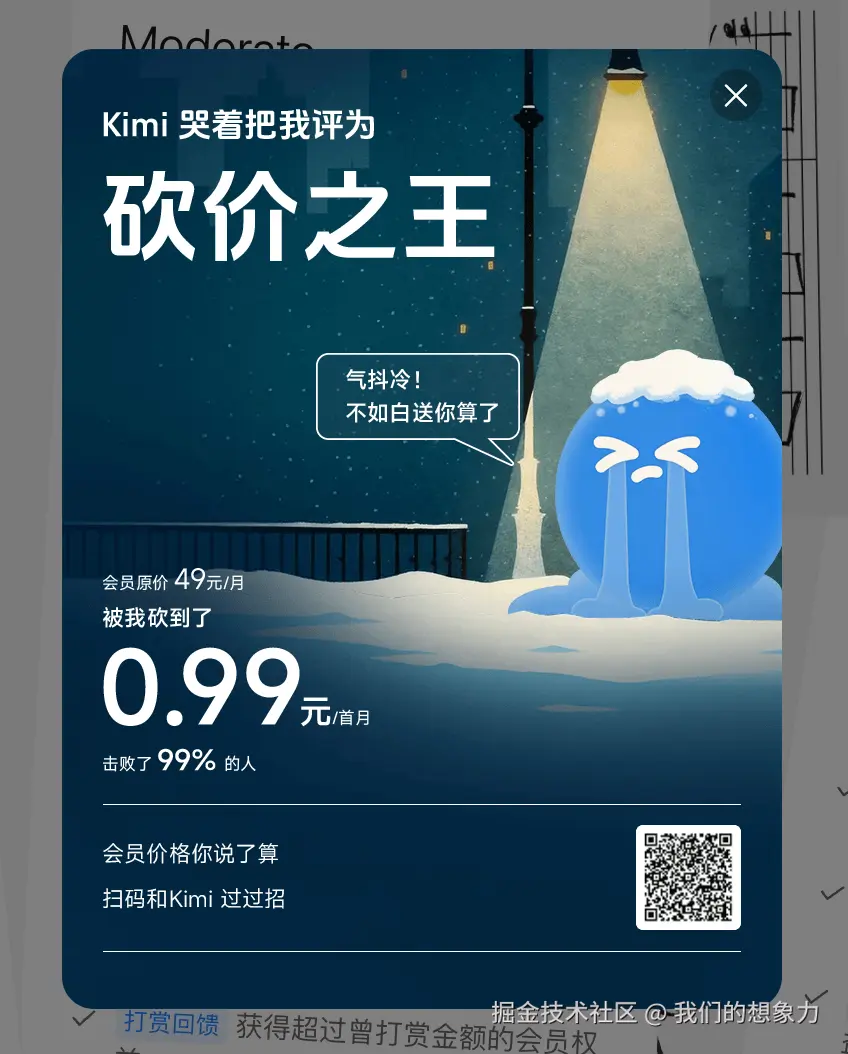848x1054 pixels.
Task: Click the 会员价格你说了算 text
Action: click(188, 854)
